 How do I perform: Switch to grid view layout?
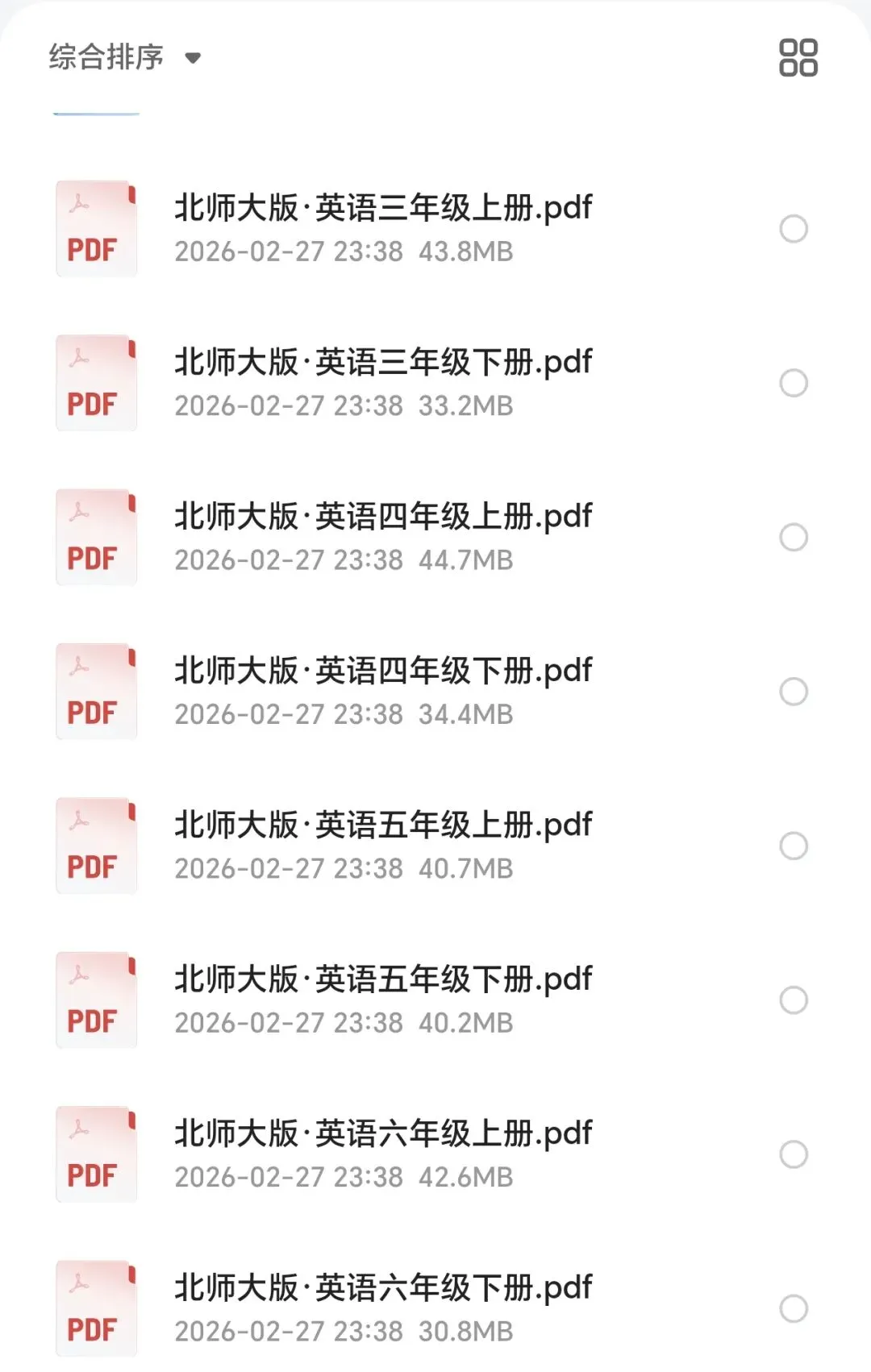coord(798,57)
